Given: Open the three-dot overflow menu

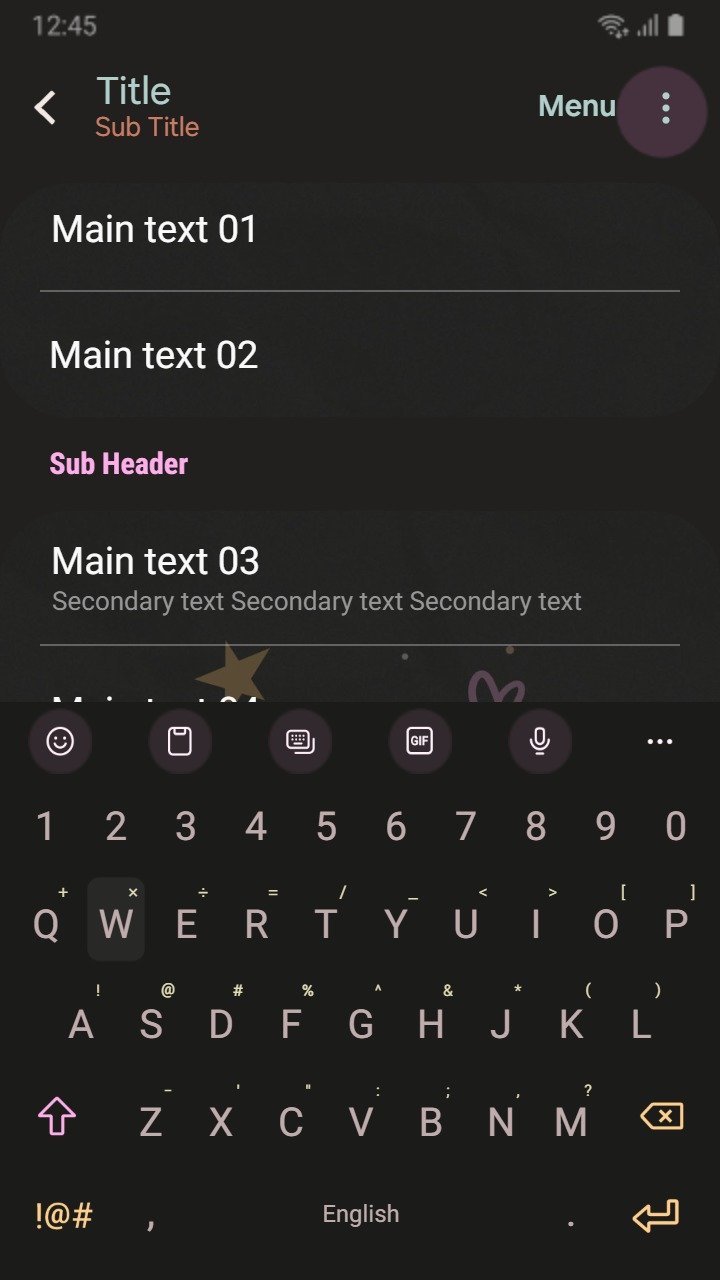Looking at the screenshot, I should (x=665, y=108).
